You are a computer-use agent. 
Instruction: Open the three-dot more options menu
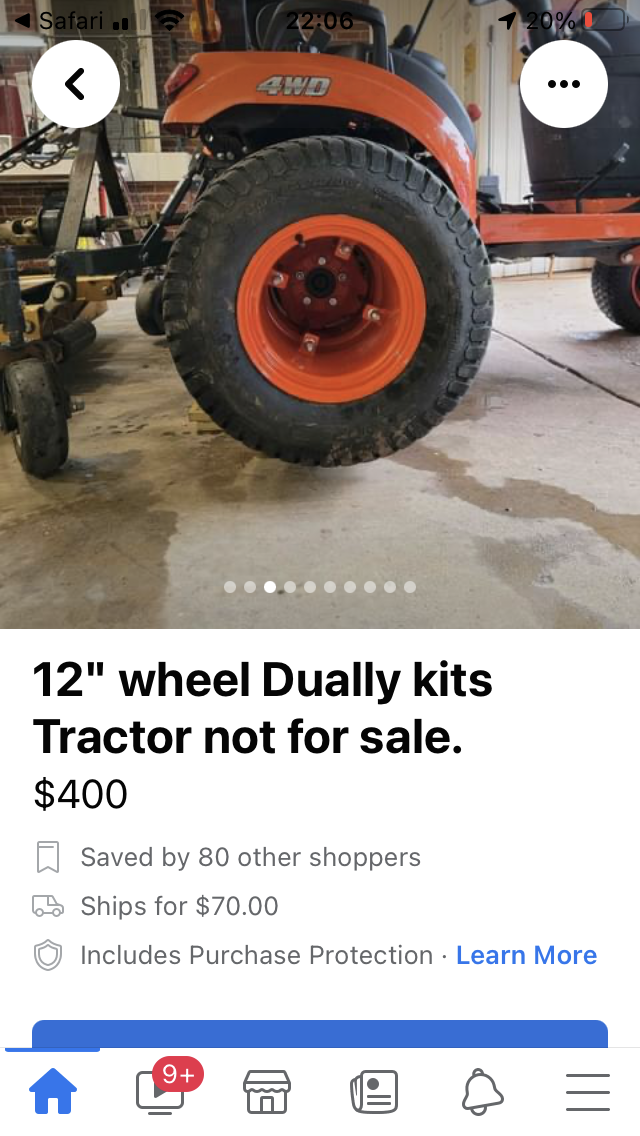tap(564, 84)
